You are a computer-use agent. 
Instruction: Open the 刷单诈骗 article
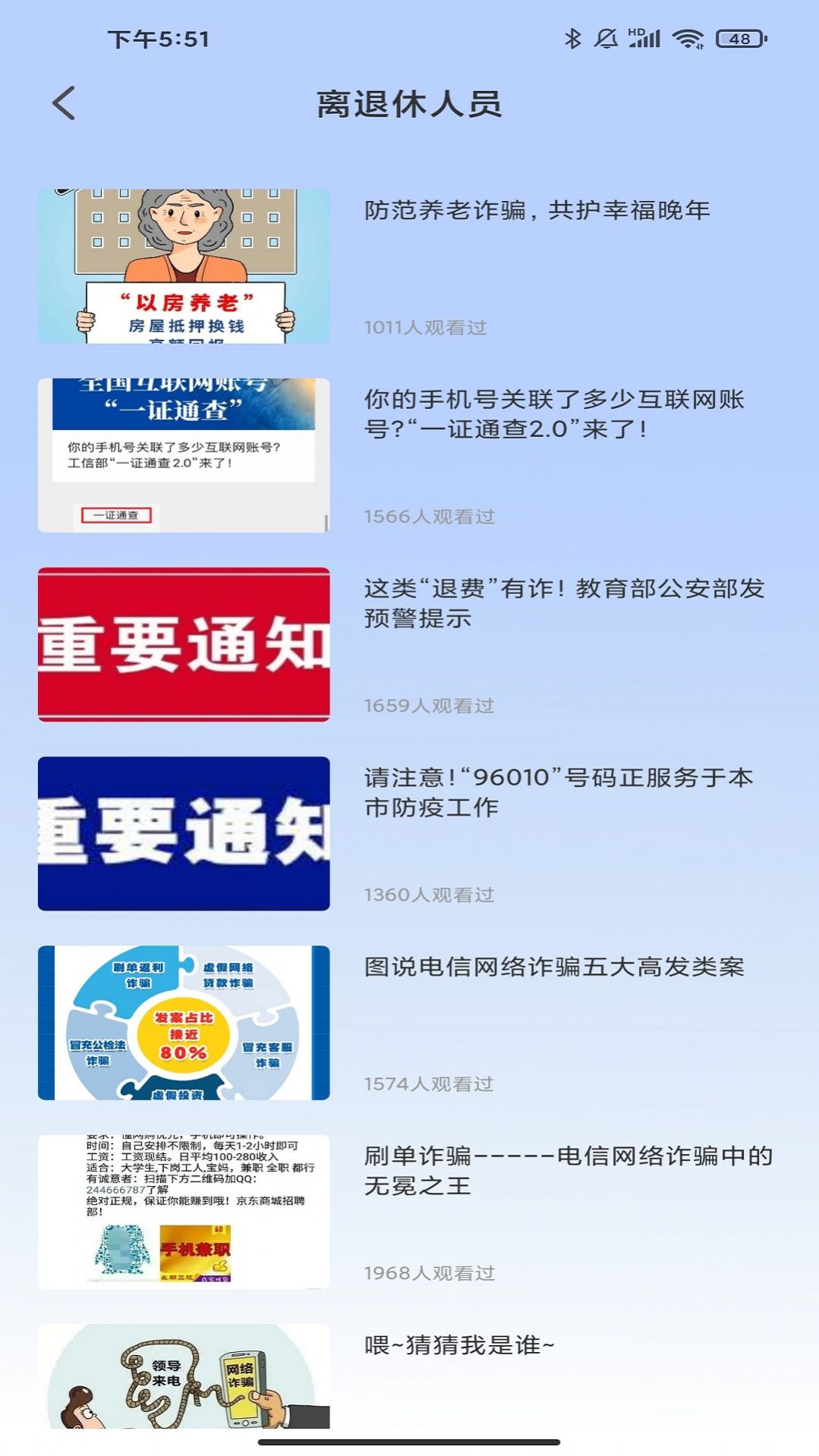click(x=568, y=1171)
